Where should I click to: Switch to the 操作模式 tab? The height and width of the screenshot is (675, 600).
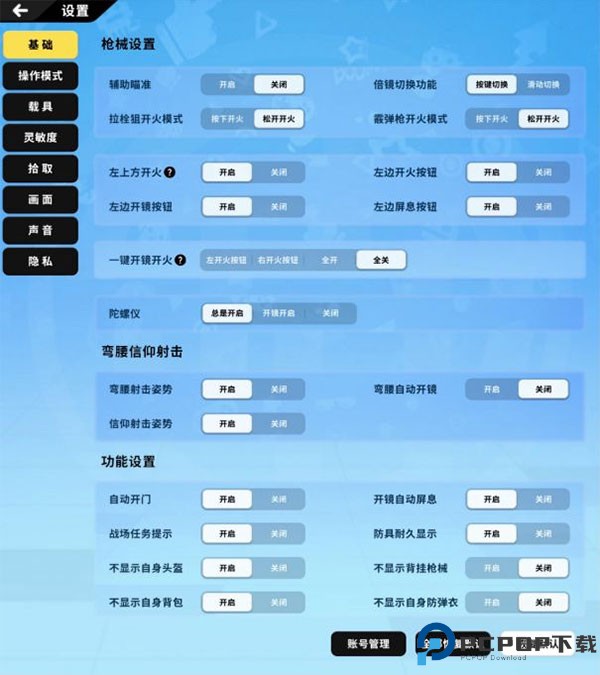[x=40, y=76]
